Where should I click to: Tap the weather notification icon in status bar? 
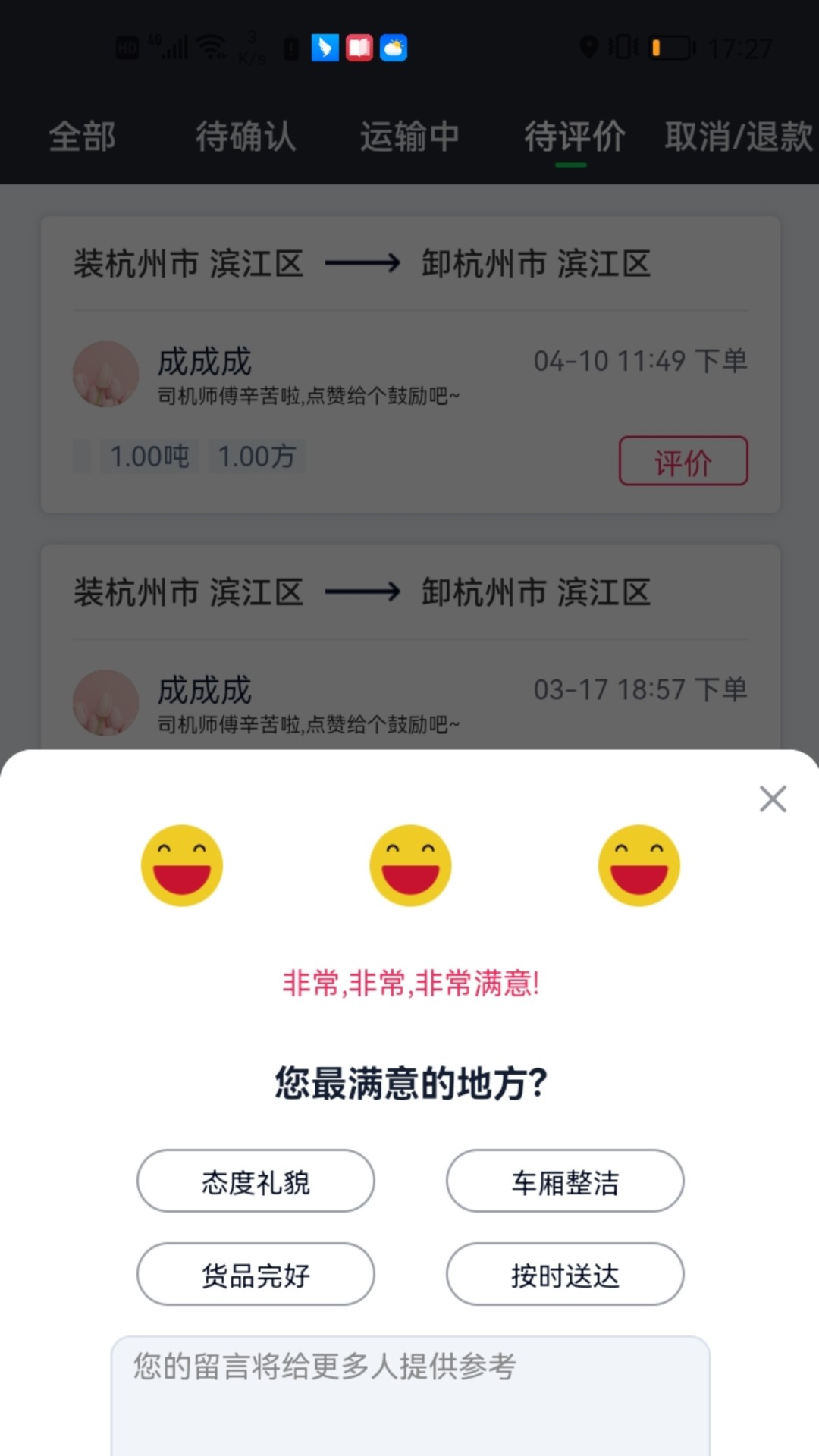(x=391, y=48)
